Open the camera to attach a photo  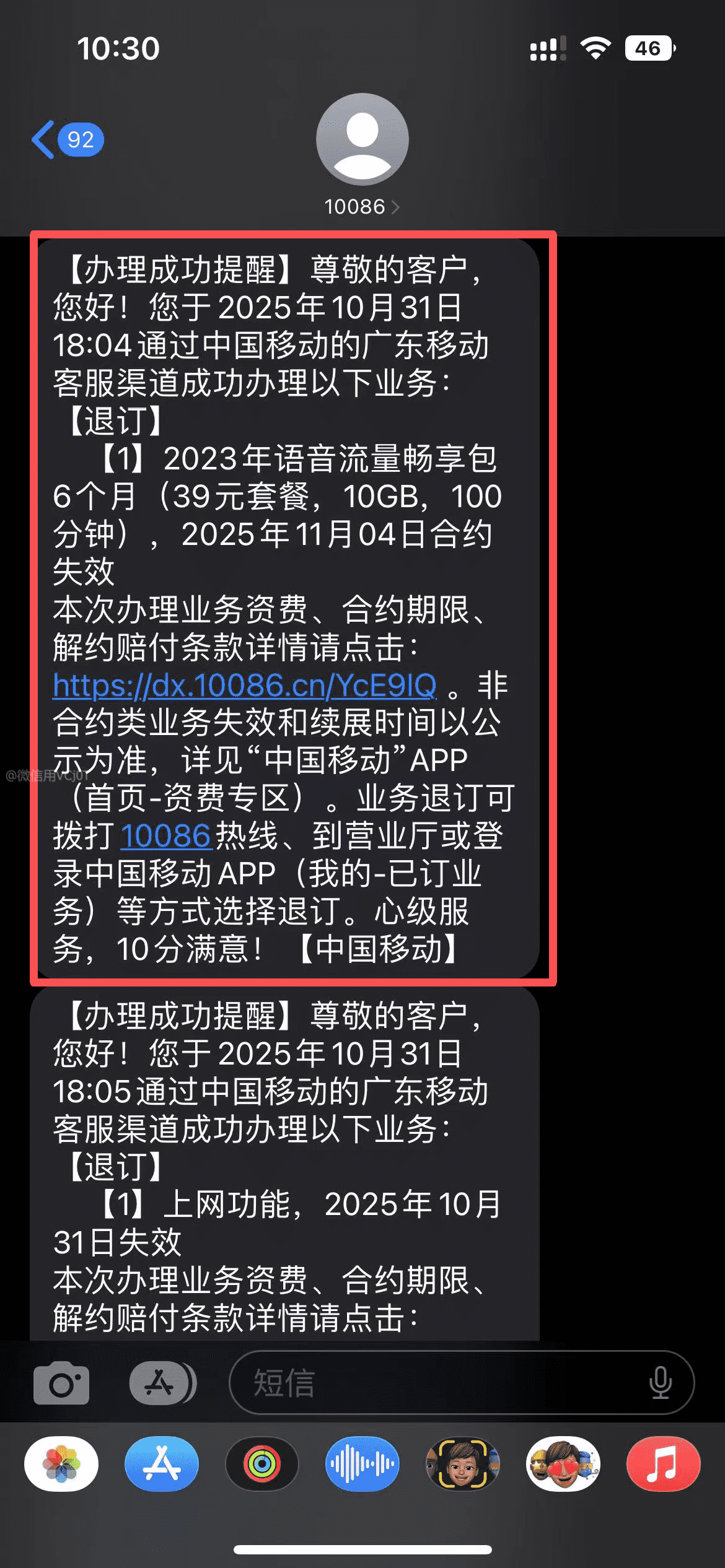pos(61,1383)
